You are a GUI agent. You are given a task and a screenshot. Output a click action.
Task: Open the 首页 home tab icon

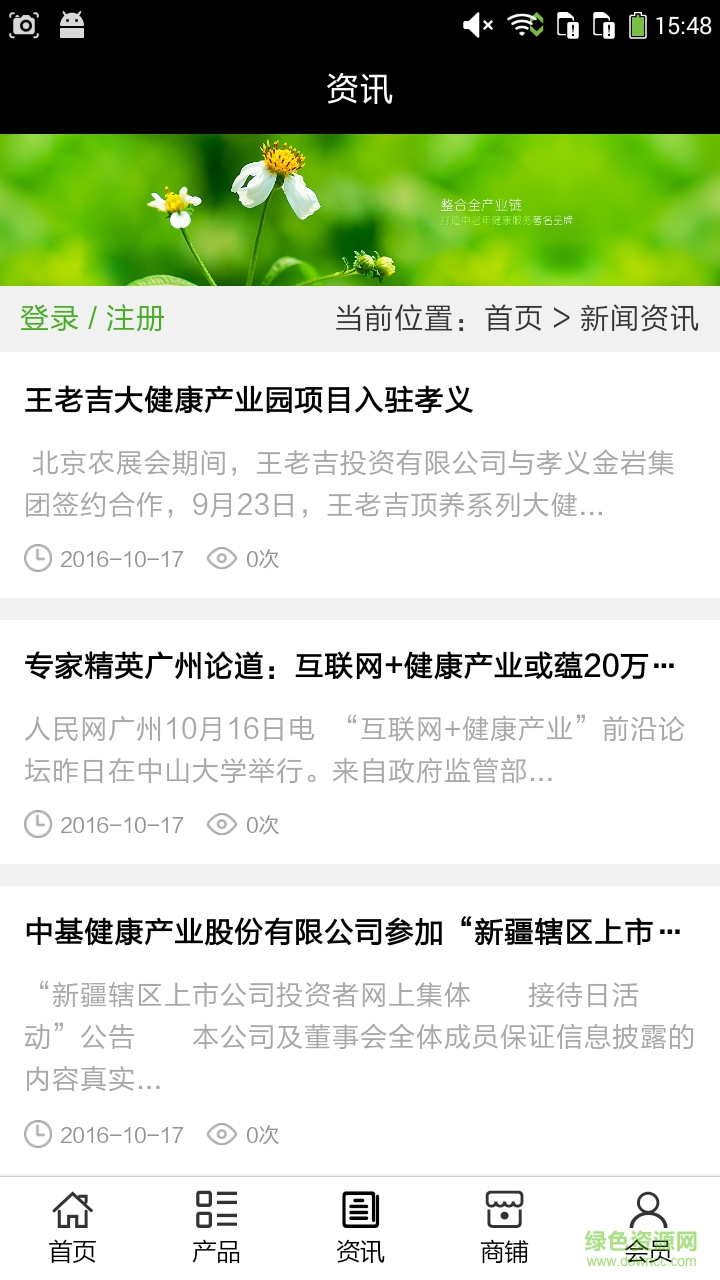[x=70, y=1212]
